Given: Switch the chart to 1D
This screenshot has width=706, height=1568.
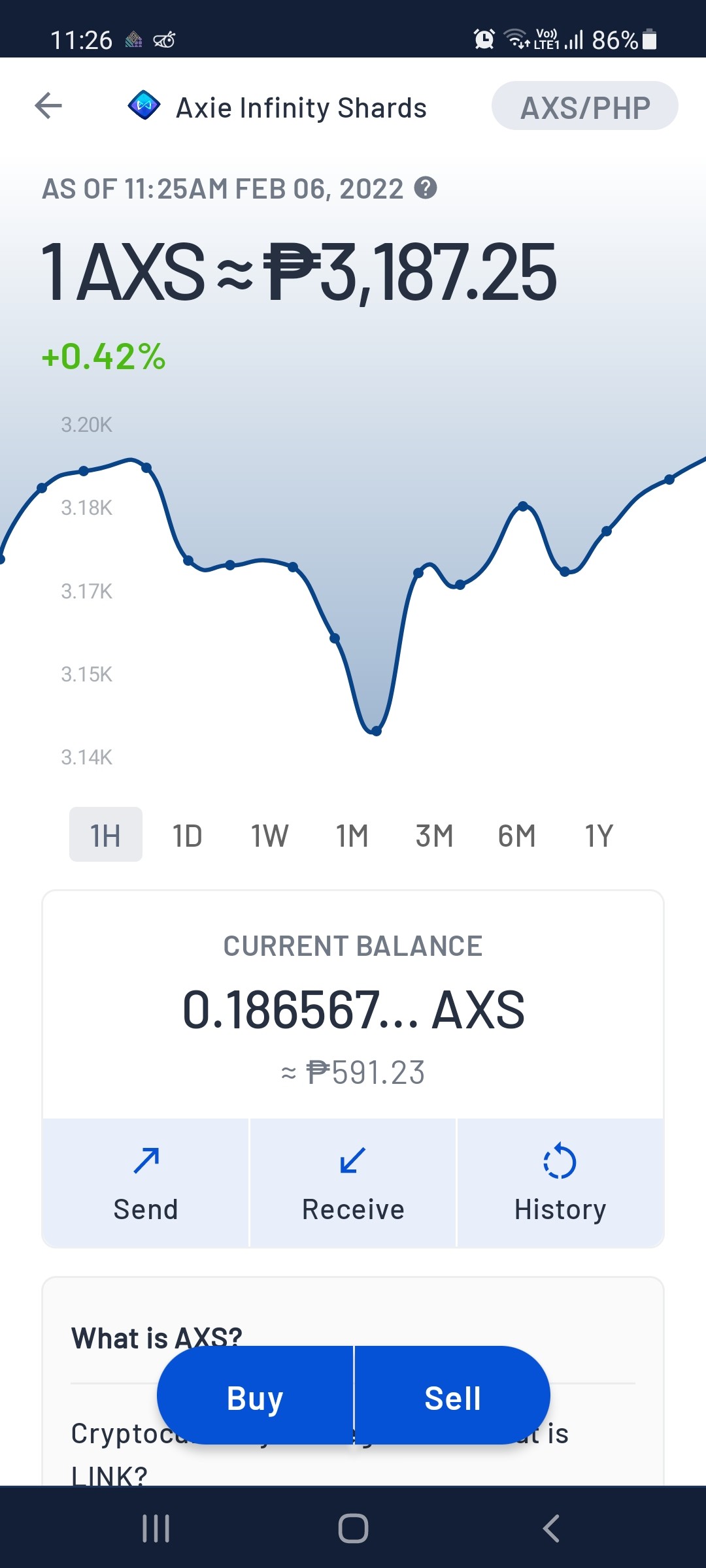Looking at the screenshot, I should 188,836.
